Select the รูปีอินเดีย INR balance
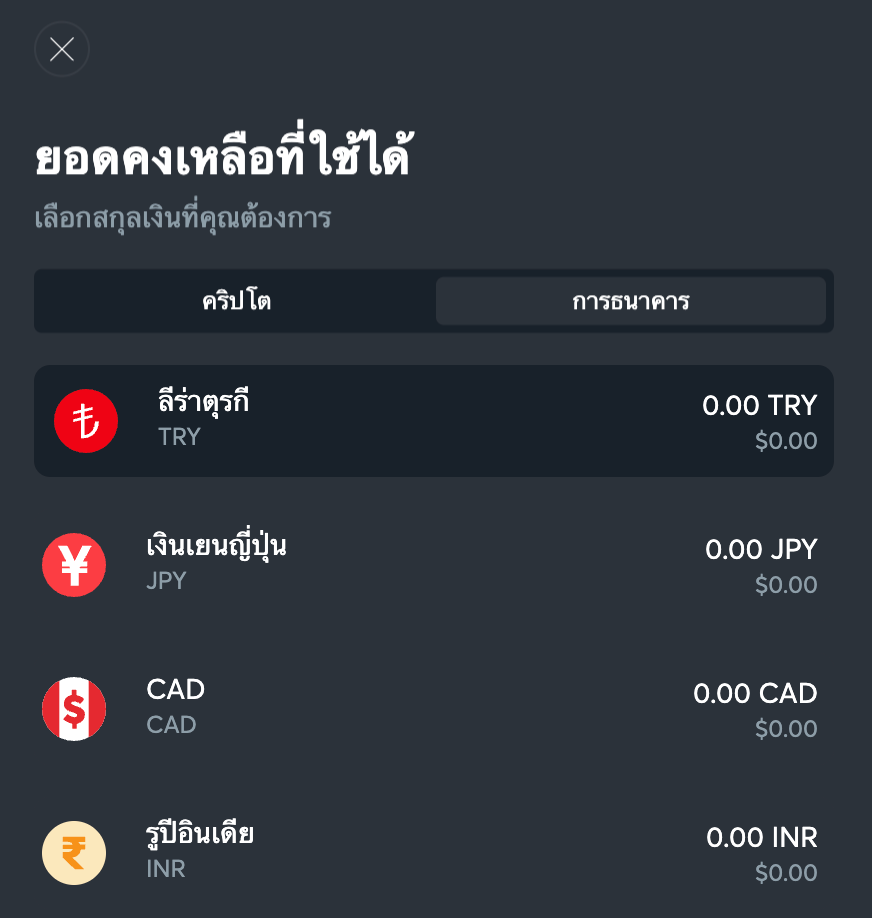 point(434,852)
